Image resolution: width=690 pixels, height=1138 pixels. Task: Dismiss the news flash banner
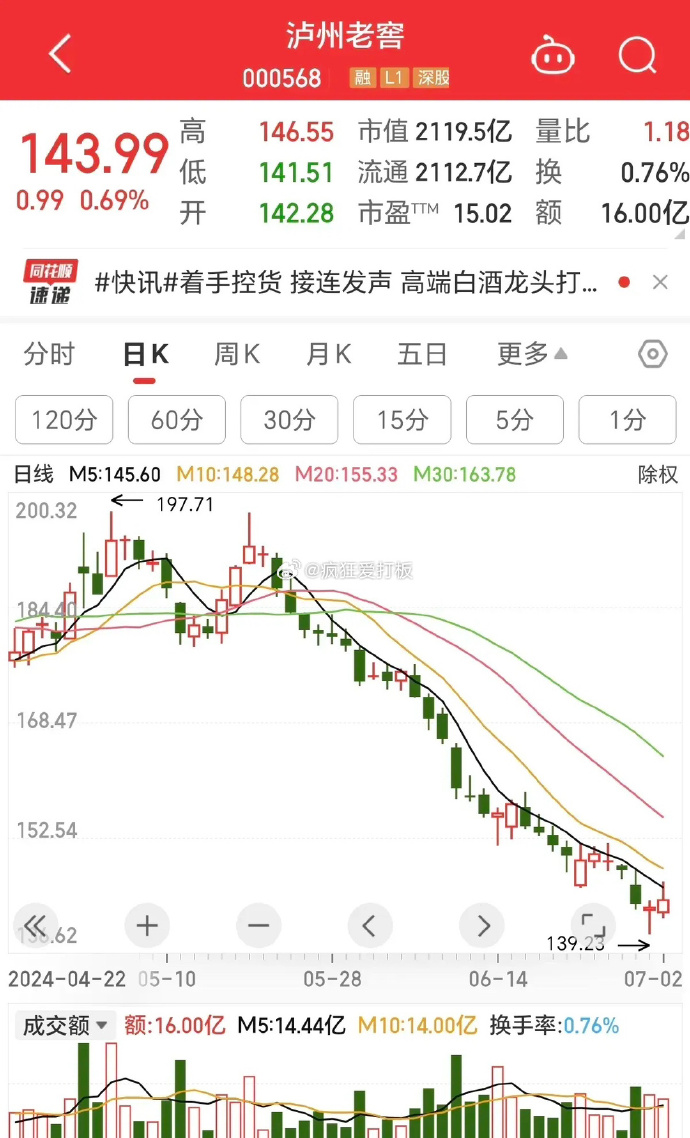[660, 282]
